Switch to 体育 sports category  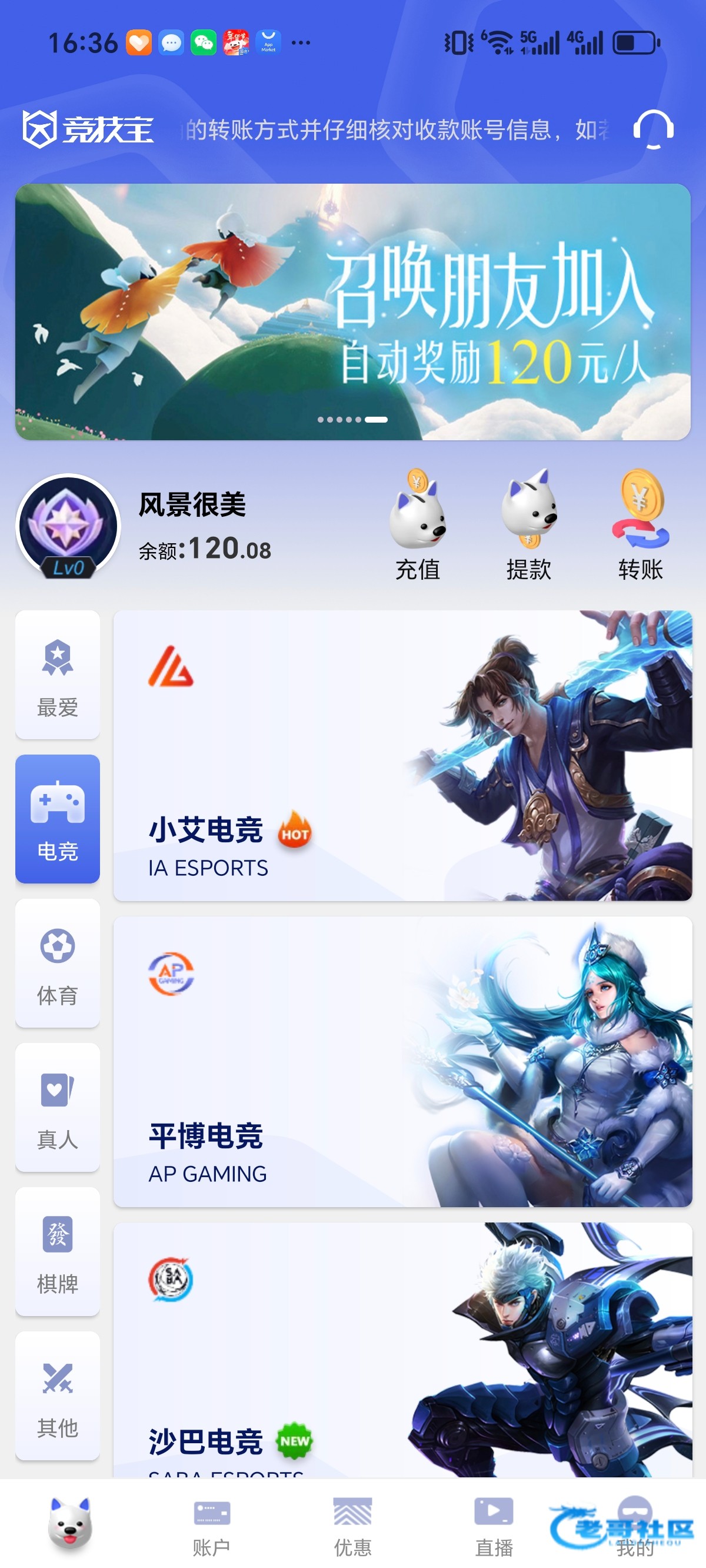coord(58,963)
